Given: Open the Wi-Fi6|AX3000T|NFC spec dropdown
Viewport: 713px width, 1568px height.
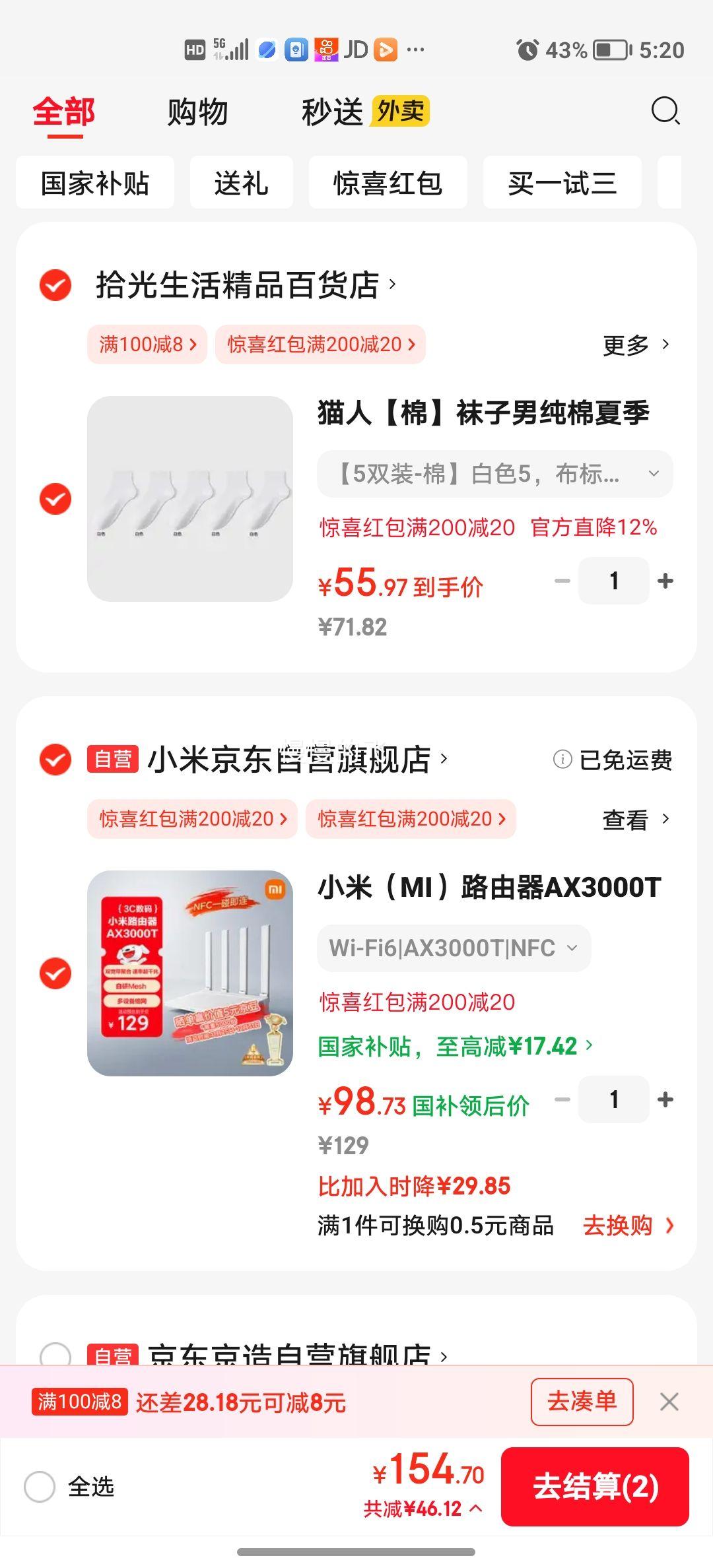Looking at the screenshot, I should tap(454, 948).
